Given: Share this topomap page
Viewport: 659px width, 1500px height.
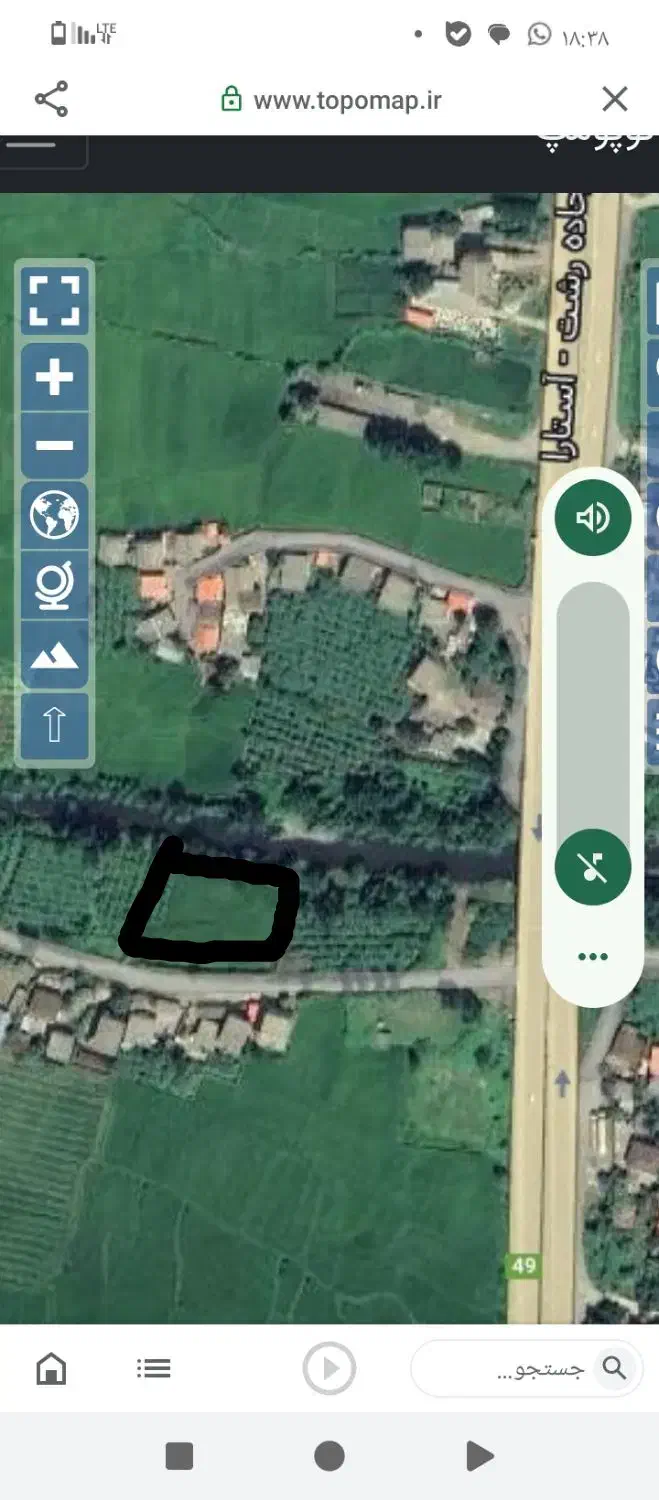Looking at the screenshot, I should (51, 99).
